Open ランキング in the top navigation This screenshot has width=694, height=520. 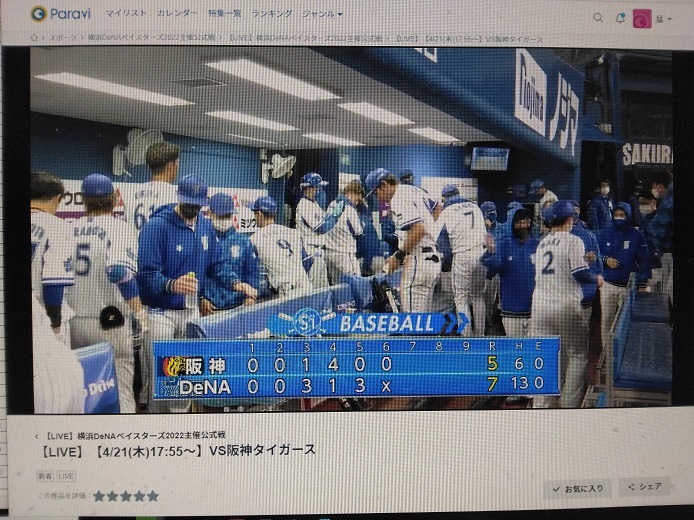coord(272,15)
